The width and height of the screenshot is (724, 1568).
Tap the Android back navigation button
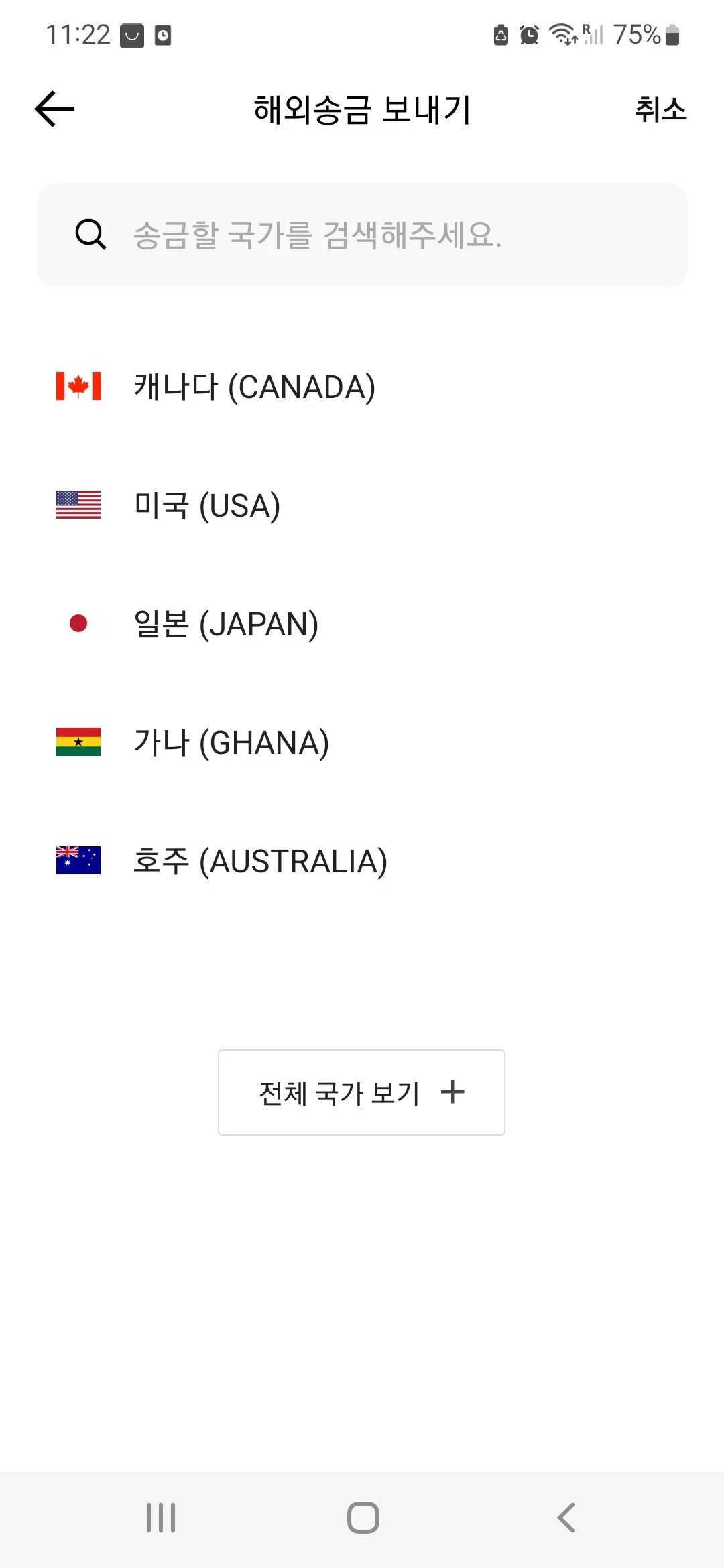566,1518
